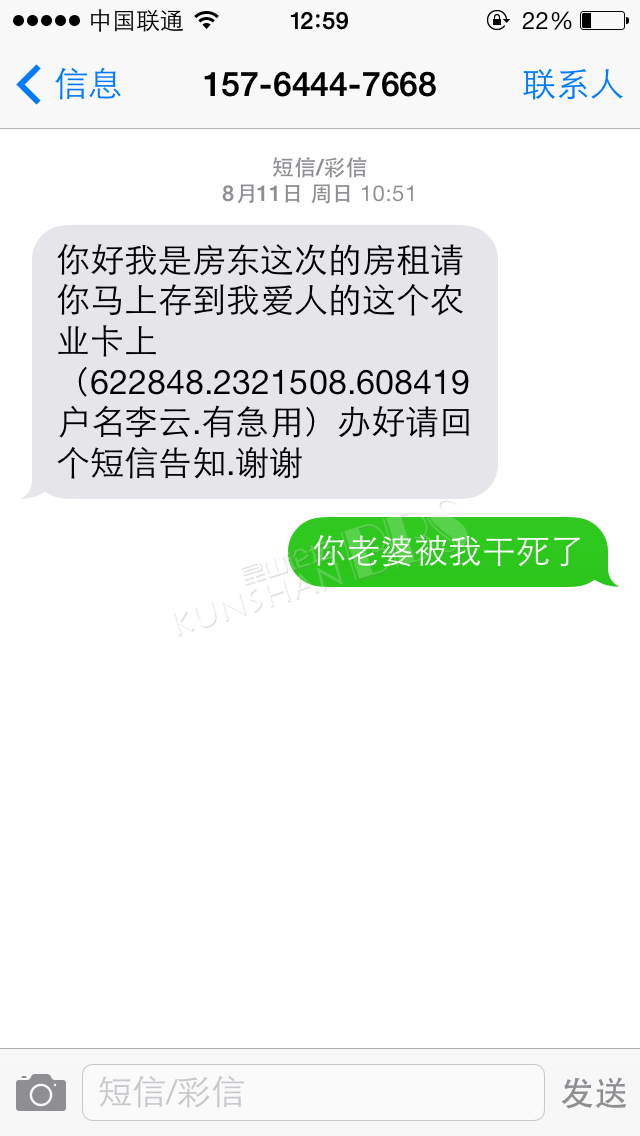Image resolution: width=640 pixels, height=1136 pixels.
Task: Tap the 发送 send button
Action: 594,1093
